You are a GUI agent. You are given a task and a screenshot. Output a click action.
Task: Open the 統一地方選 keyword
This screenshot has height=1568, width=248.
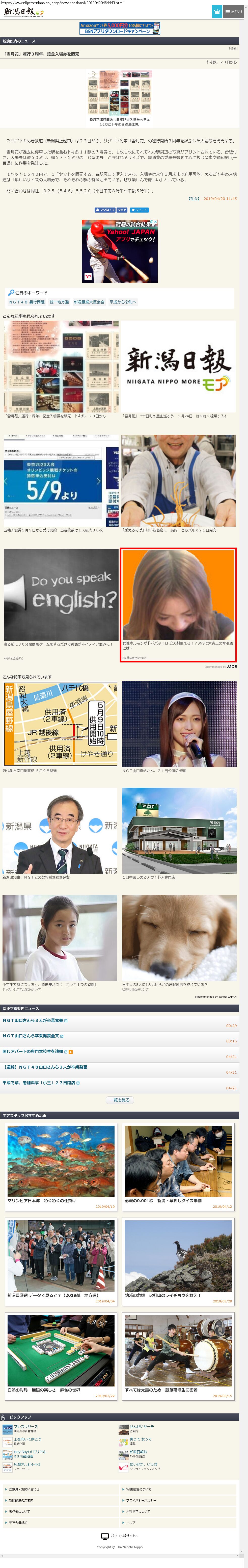click(x=59, y=302)
